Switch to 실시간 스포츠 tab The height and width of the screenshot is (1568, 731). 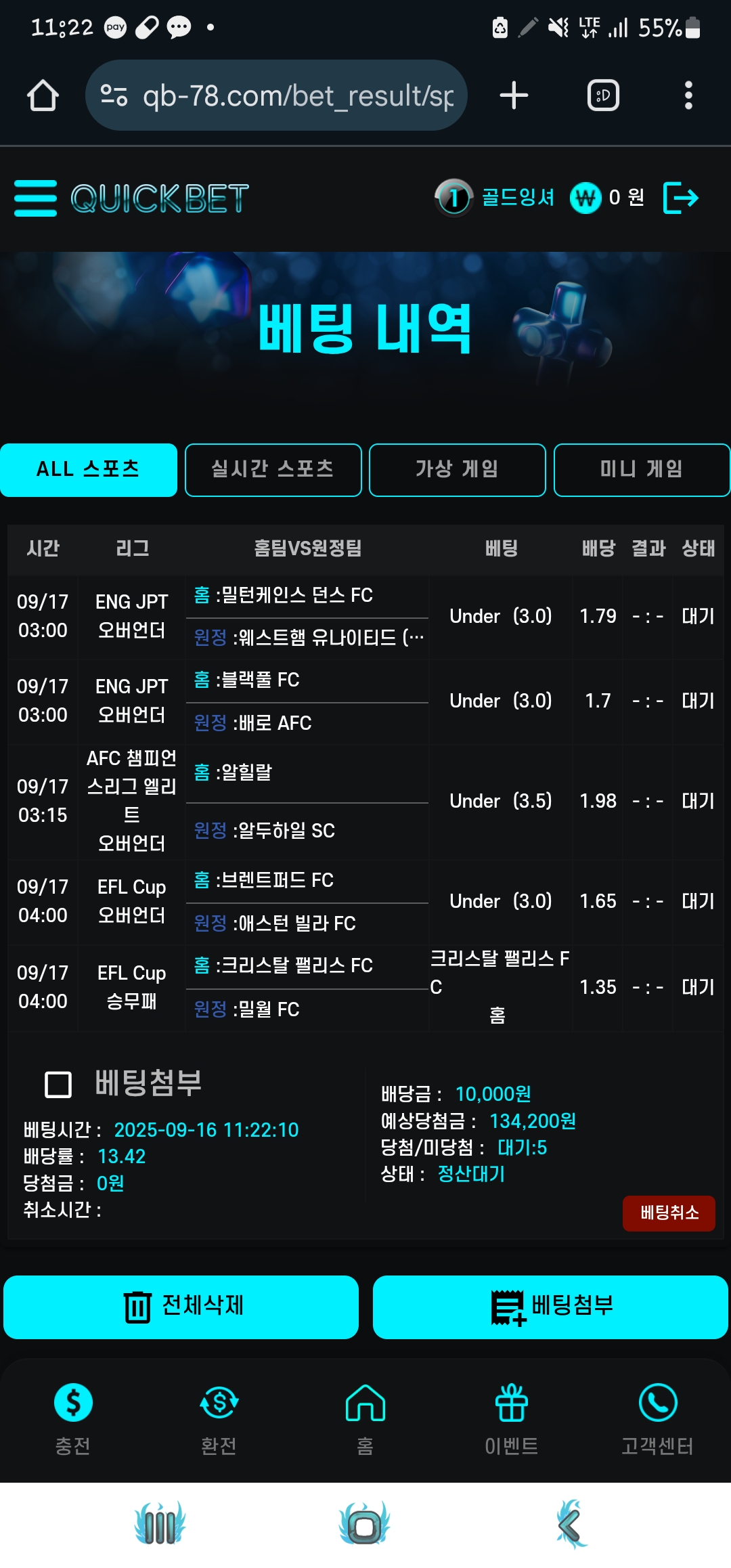point(273,470)
